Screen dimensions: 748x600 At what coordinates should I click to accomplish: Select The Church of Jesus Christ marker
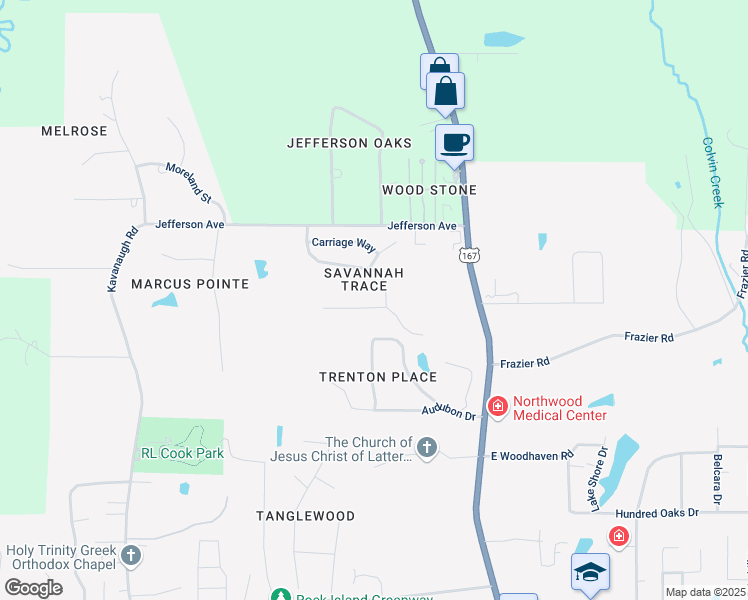[x=427, y=447]
